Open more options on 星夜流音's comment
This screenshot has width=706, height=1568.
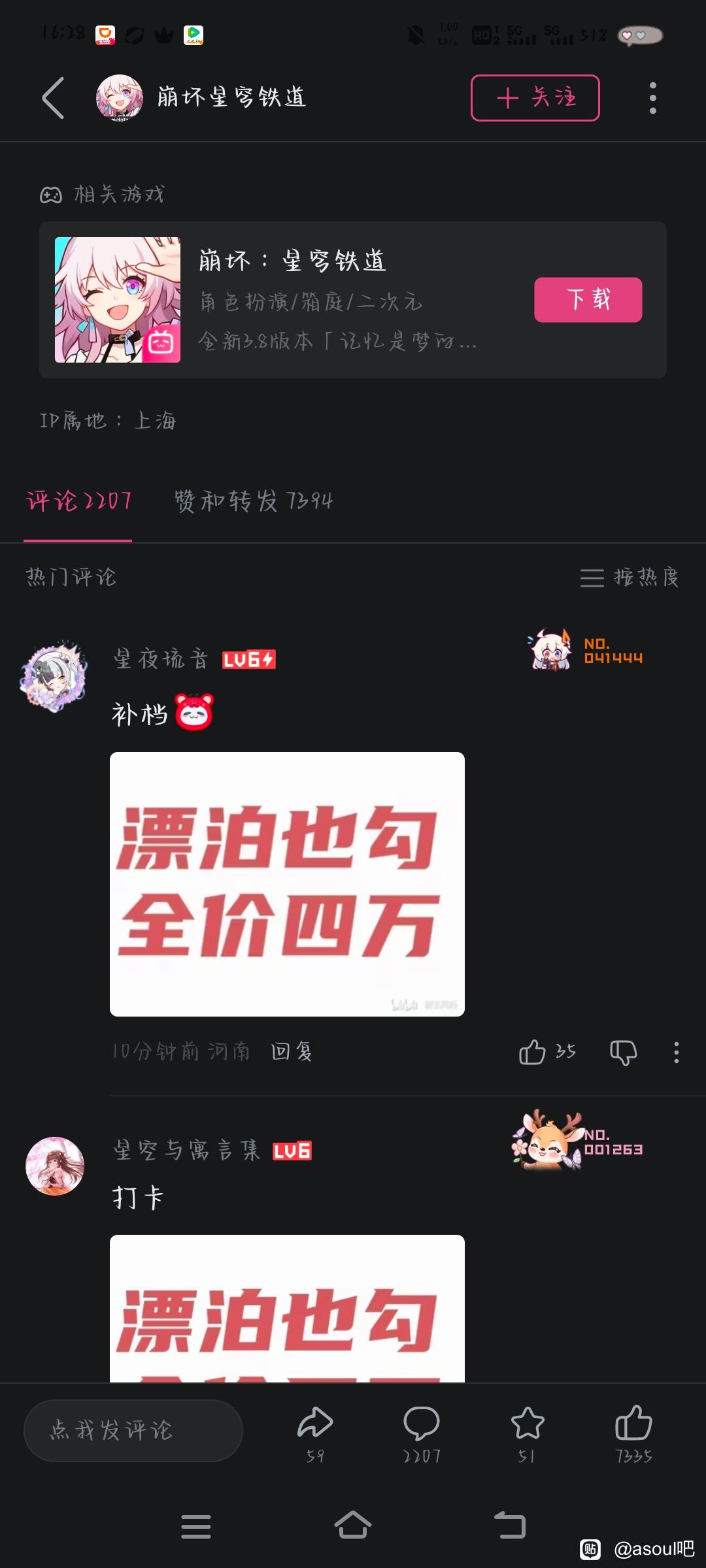point(677,1052)
